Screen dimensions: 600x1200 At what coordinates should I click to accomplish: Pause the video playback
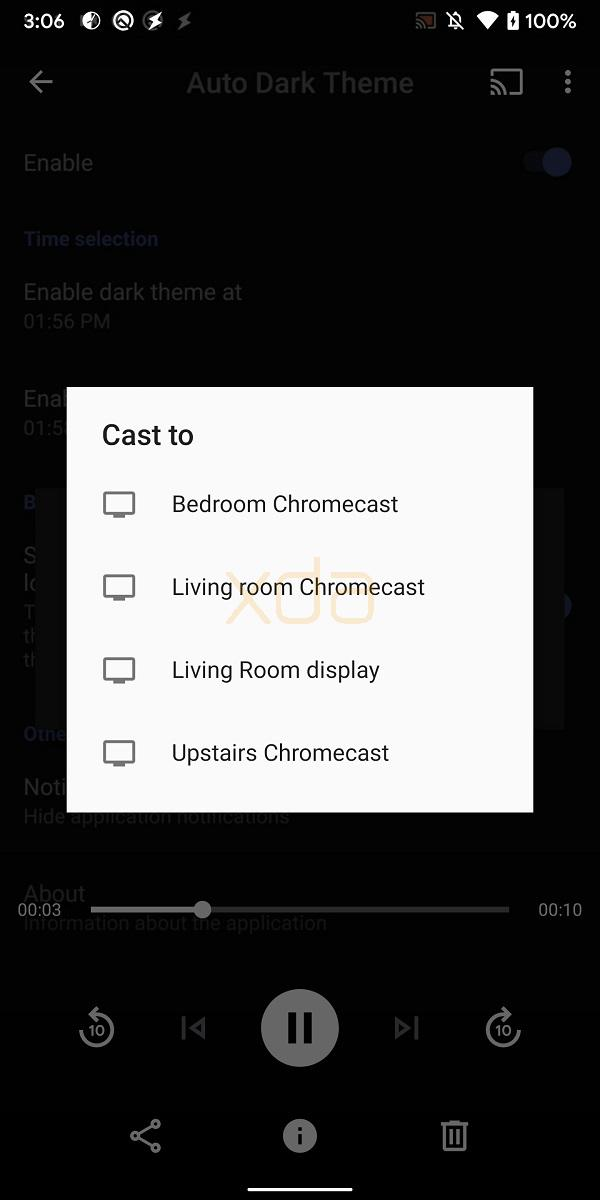[300, 1028]
